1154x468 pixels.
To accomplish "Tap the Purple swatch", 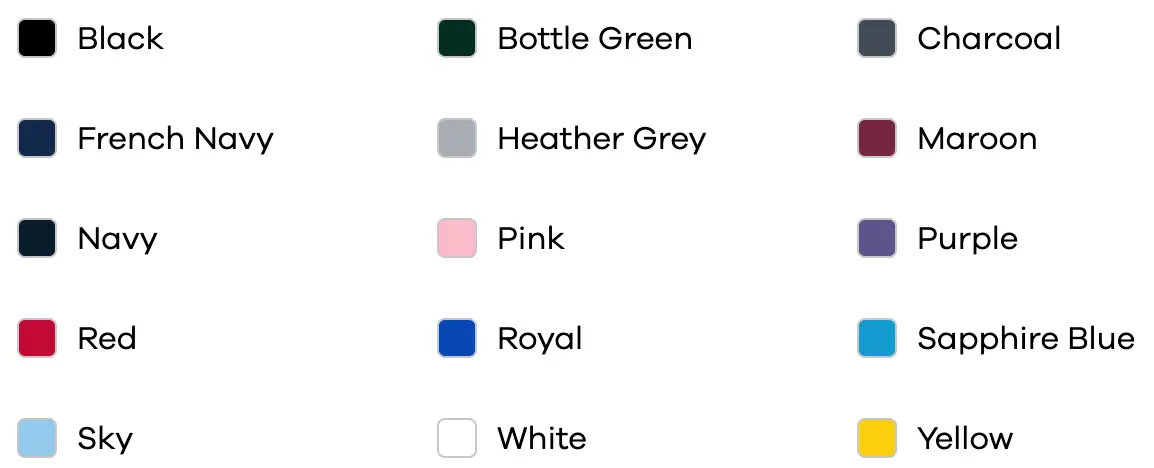I will pos(877,238).
